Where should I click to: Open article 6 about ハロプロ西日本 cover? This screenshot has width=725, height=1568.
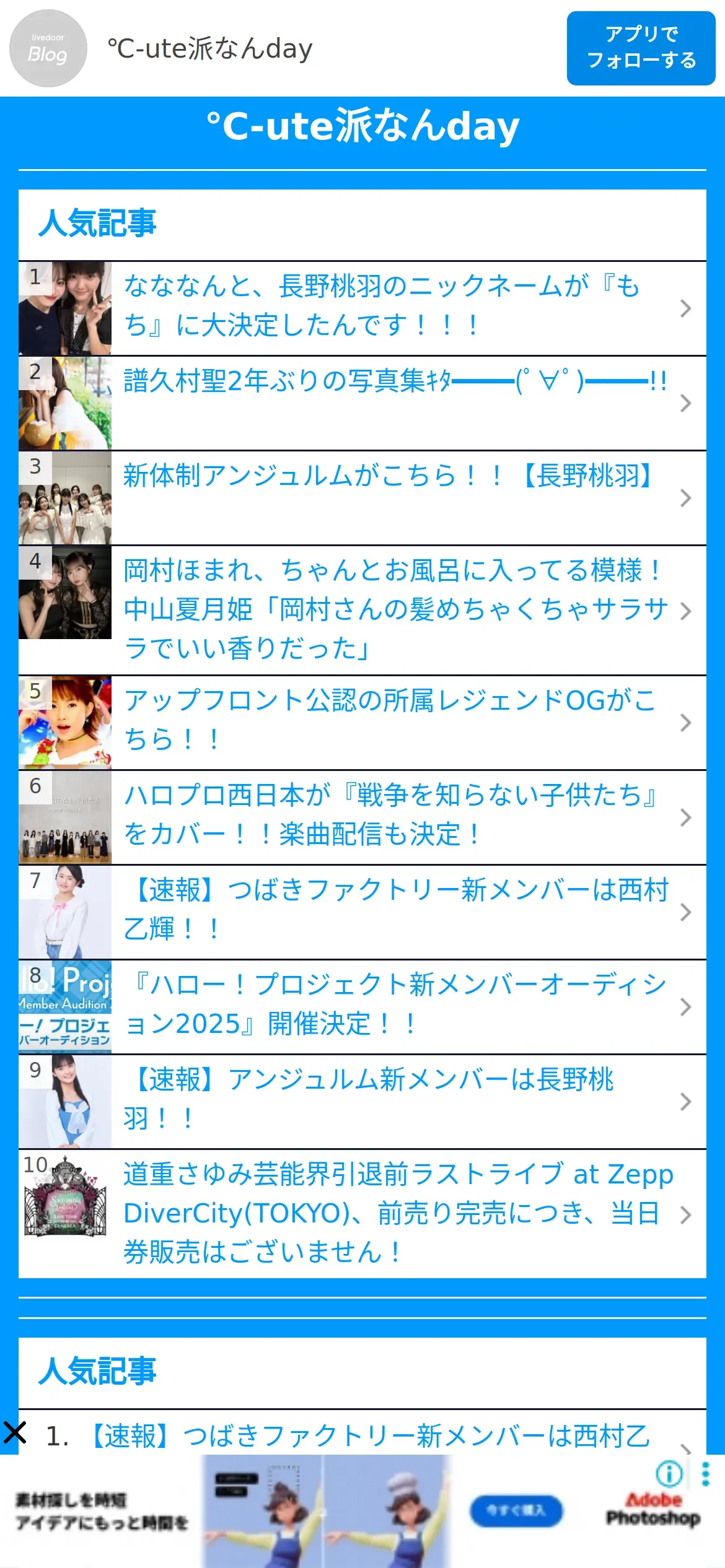pos(362,817)
